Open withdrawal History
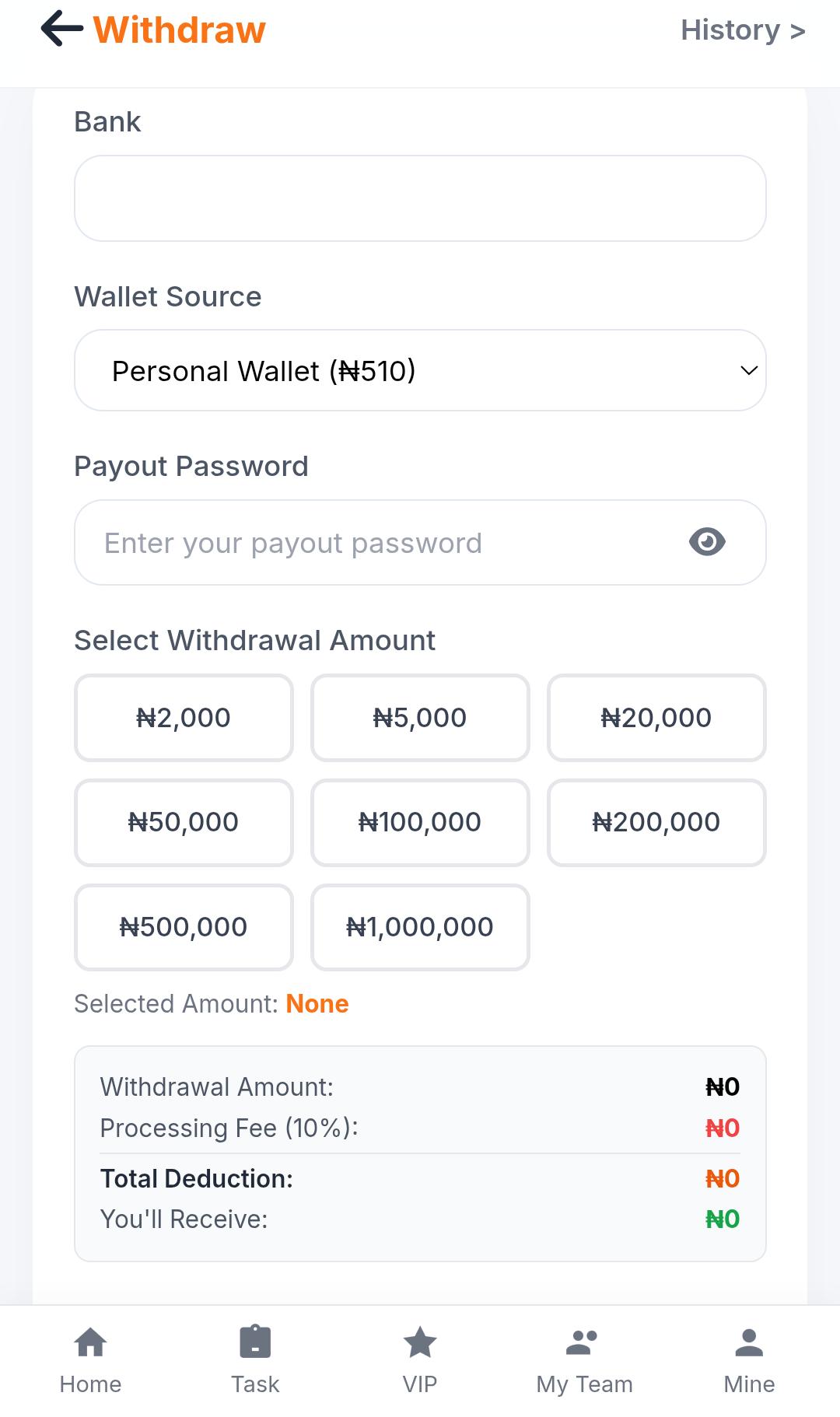The height and width of the screenshot is (1417, 840). tap(741, 30)
